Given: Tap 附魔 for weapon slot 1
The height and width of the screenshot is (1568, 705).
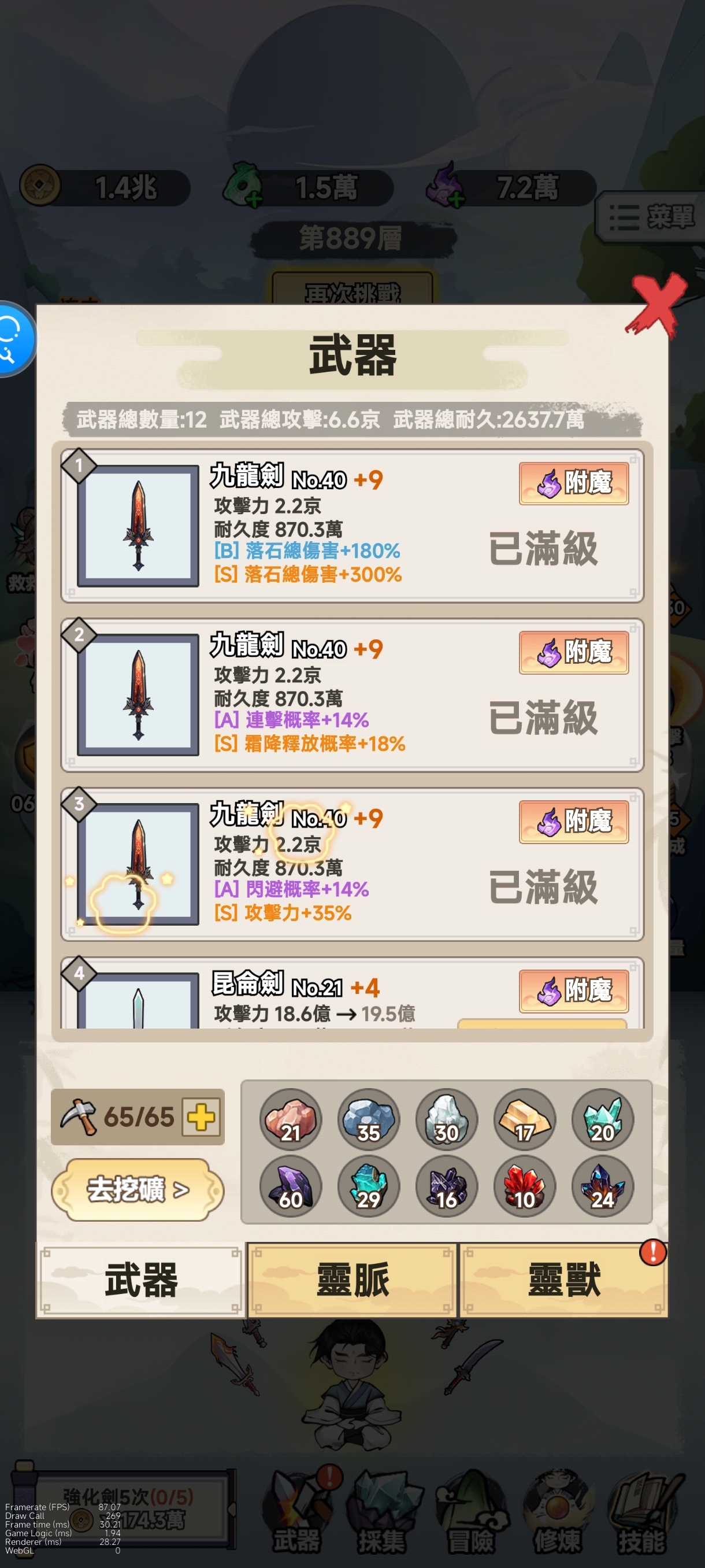Looking at the screenshot, I should [x=573, y=483].
